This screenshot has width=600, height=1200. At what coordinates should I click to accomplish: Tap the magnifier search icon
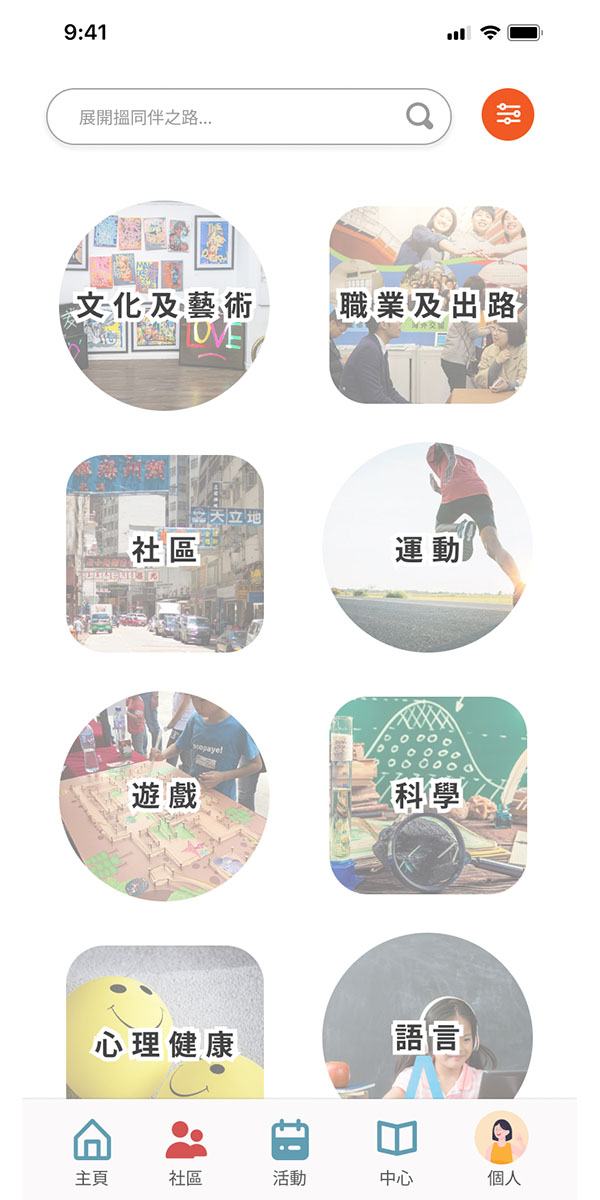click(420, 117)
